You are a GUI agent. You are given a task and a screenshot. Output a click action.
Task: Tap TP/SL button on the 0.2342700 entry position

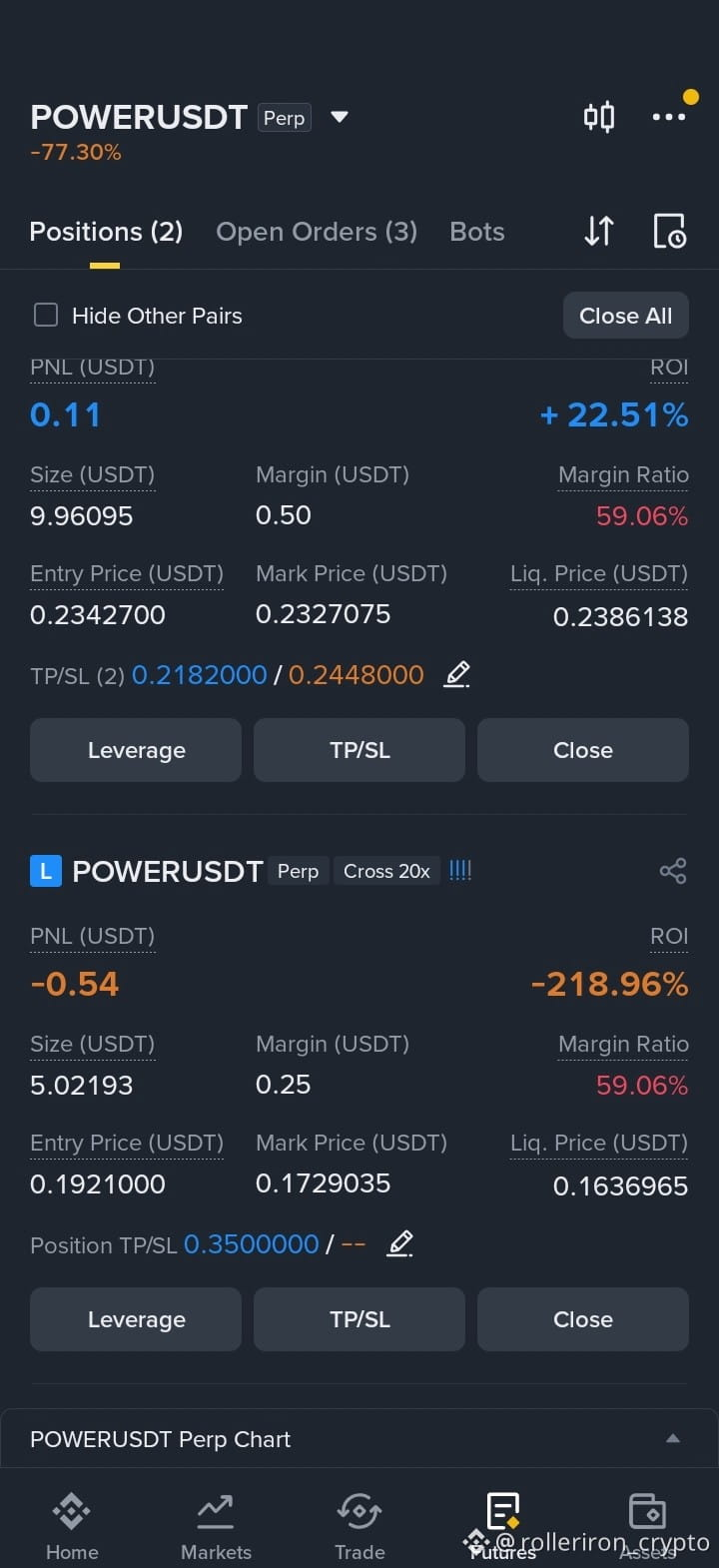click(359, 750)
